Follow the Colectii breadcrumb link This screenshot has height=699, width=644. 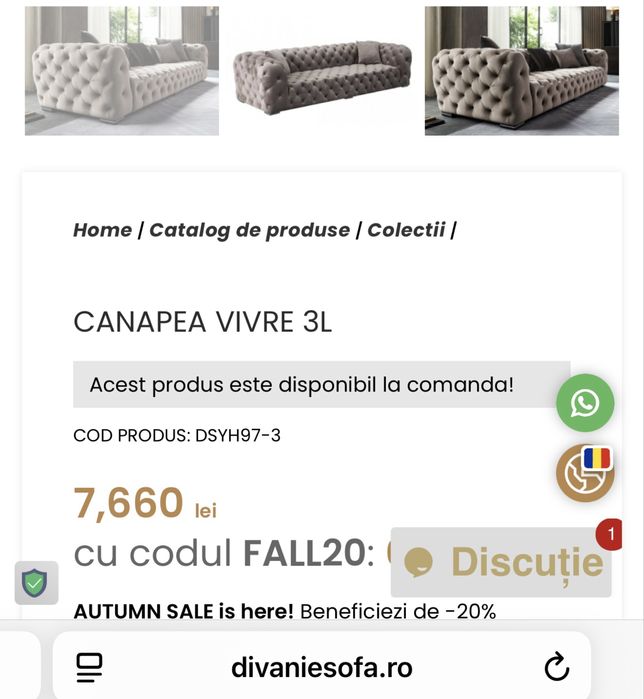coord(405,230)
